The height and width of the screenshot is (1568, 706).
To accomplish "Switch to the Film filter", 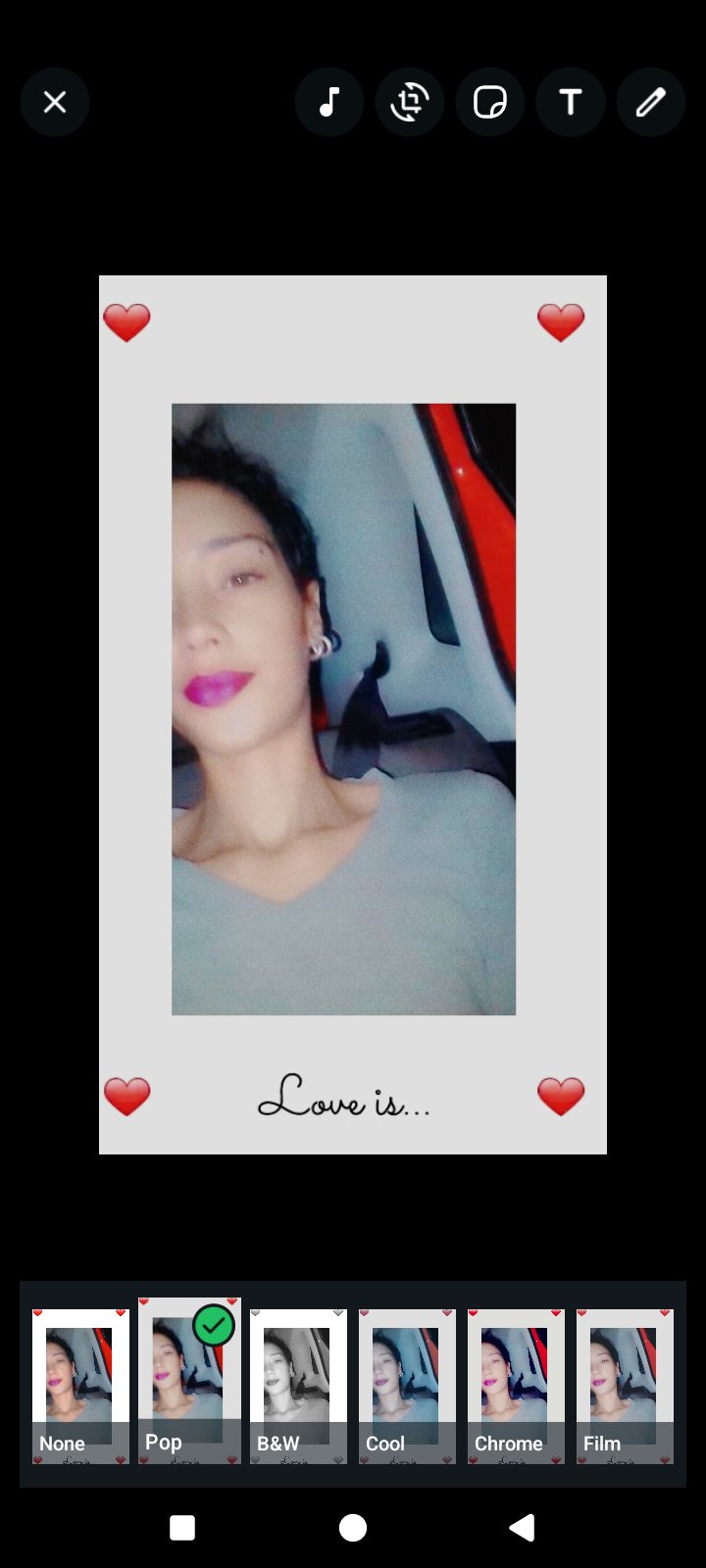I will (625, 1386).
